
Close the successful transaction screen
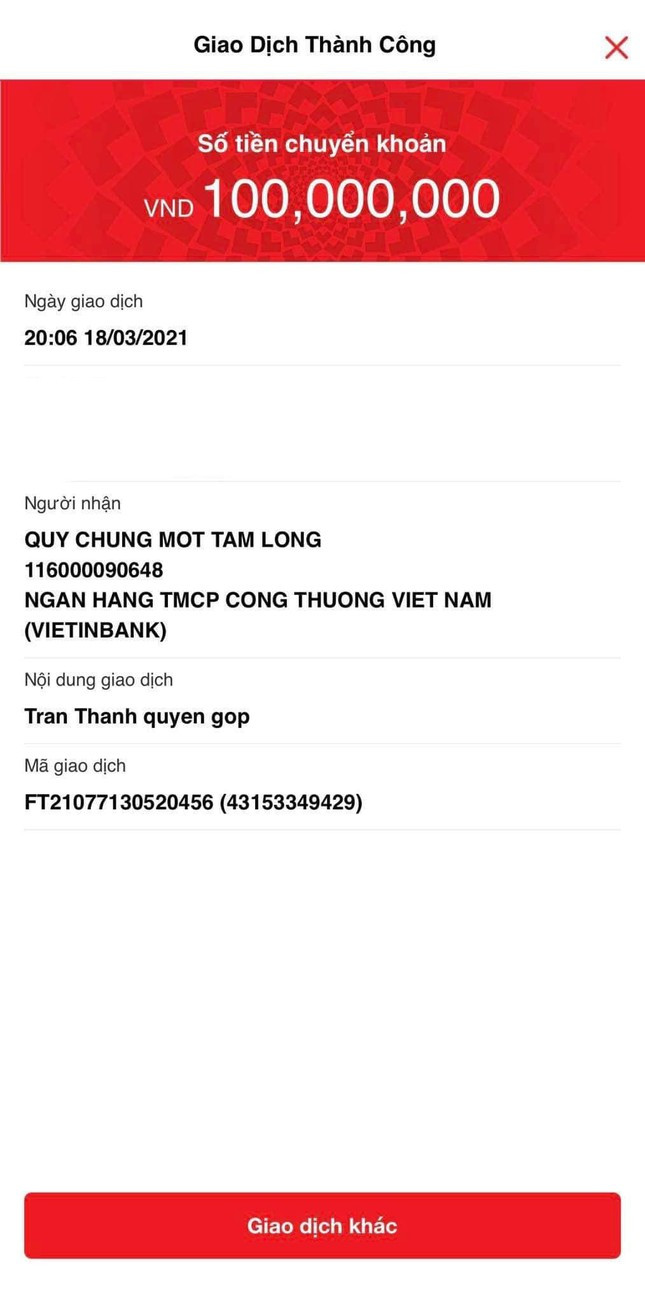616,47
